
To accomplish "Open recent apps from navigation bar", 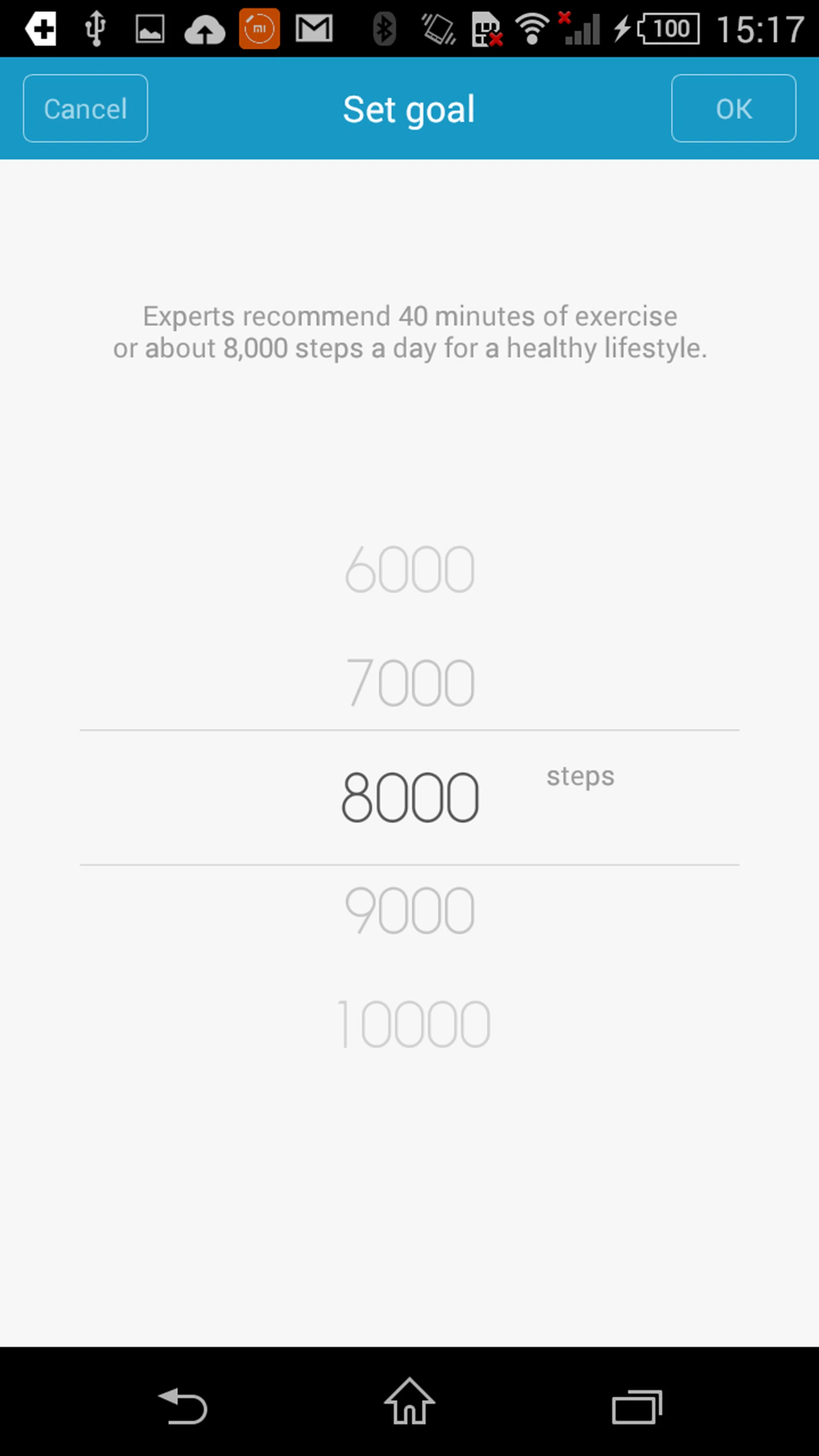I will [636, 1406].
